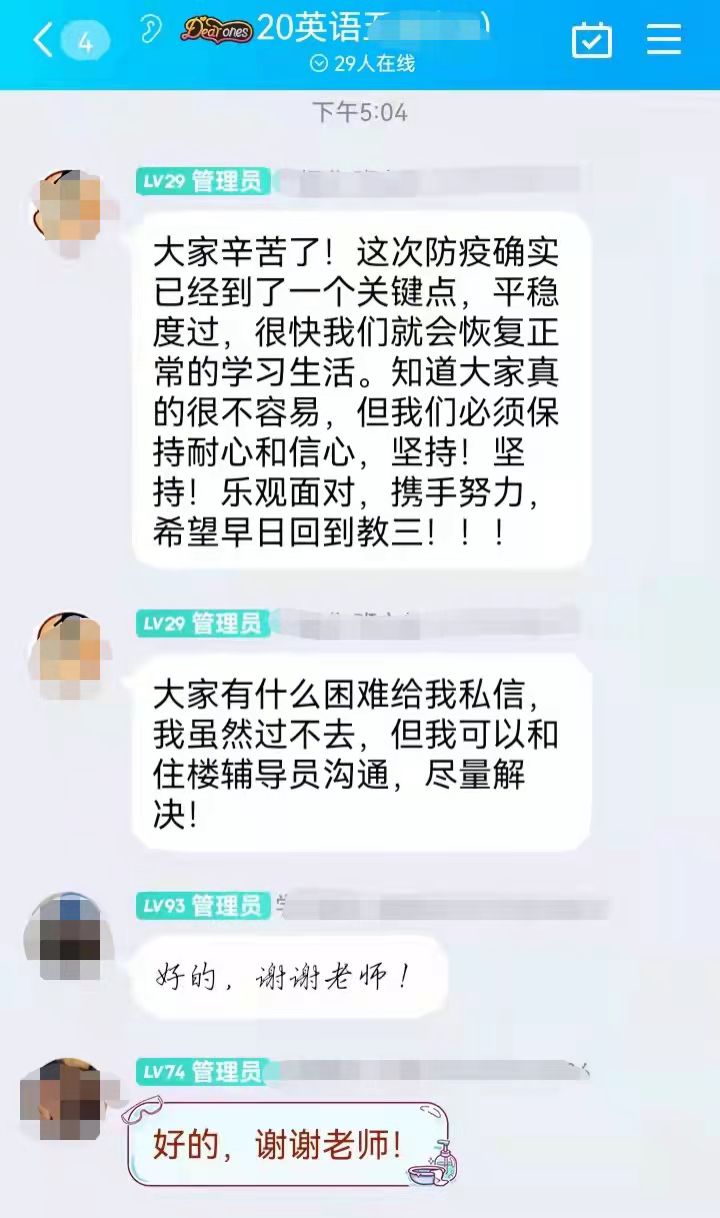Image resolution: width=720 pixels, height=1218 pixels.
Task: Open the group menu with three lines
Action: click(x=664, y=40)
